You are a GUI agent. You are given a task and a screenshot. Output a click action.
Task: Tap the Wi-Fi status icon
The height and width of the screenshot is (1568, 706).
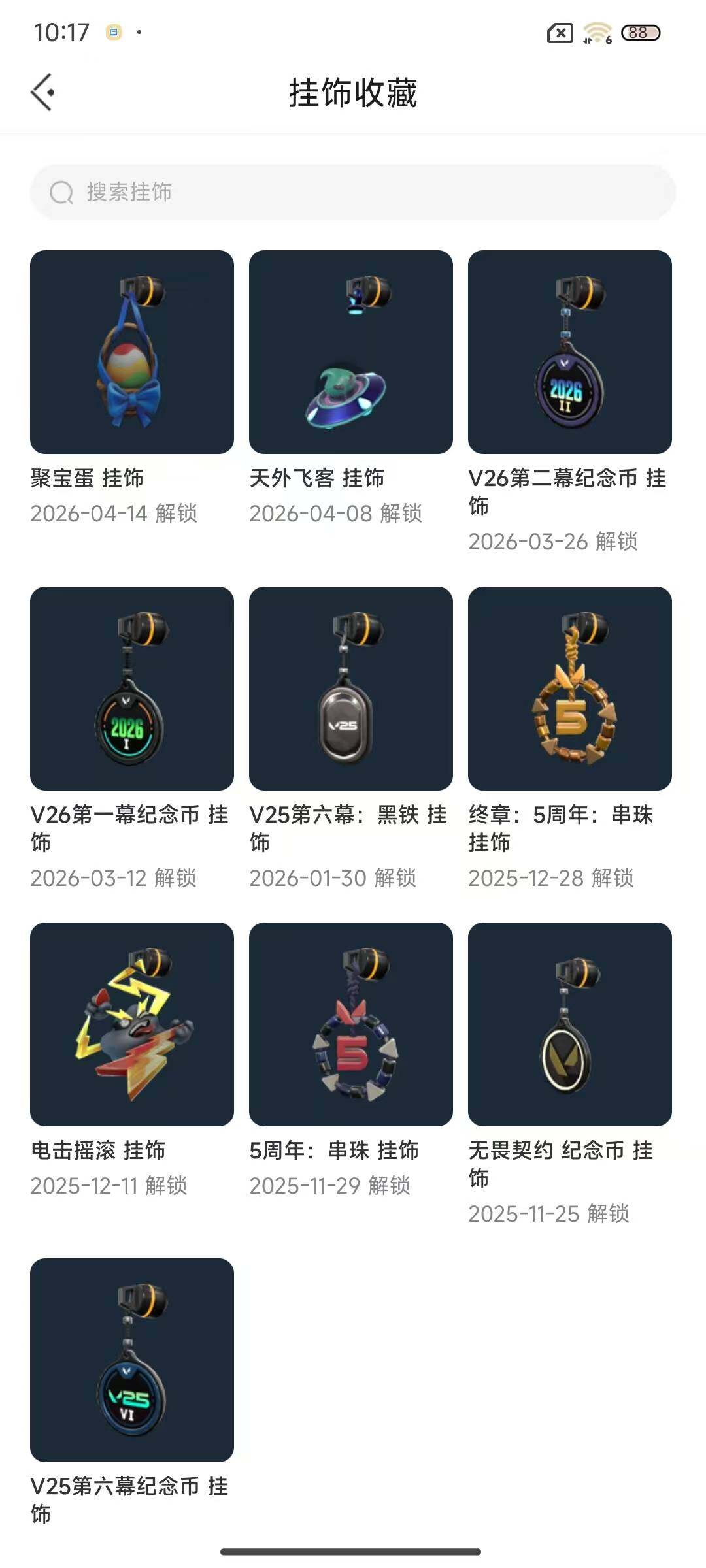(596, 33)
